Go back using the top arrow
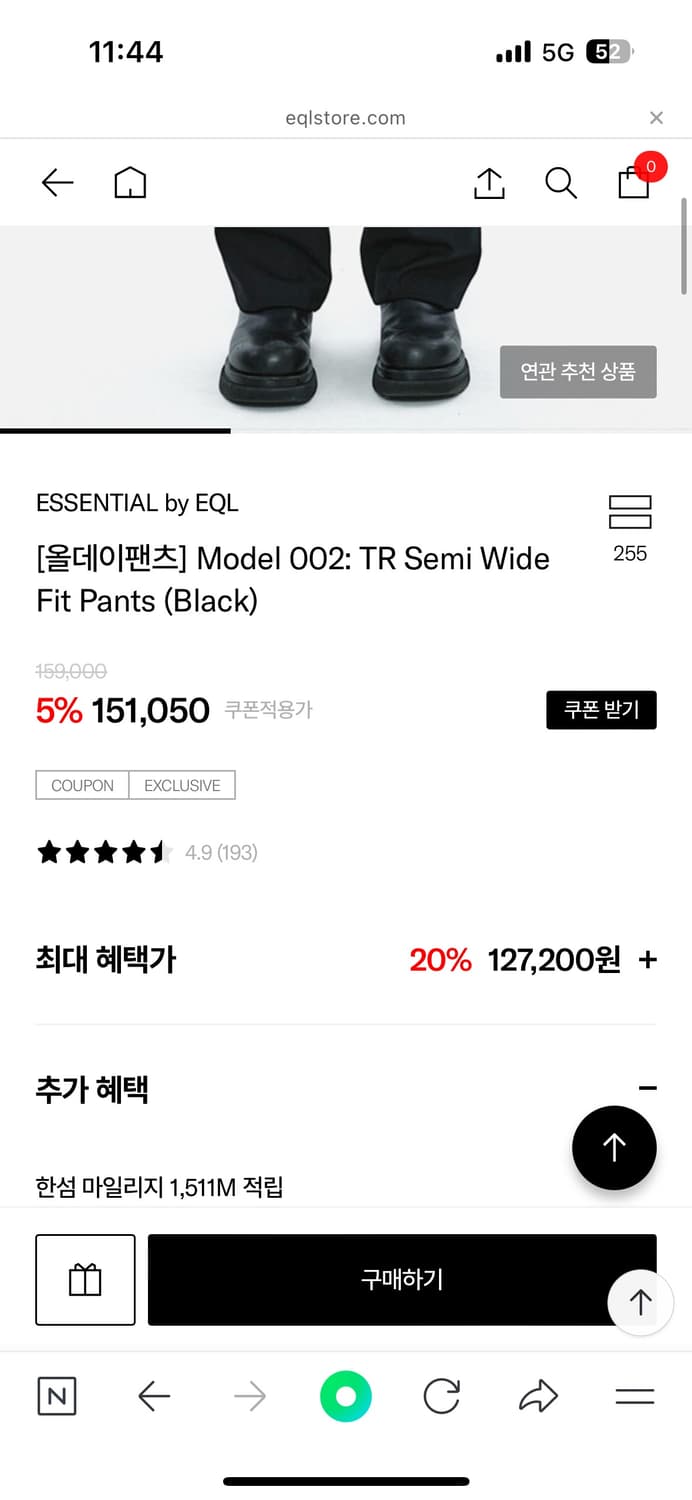 (57, 182)
